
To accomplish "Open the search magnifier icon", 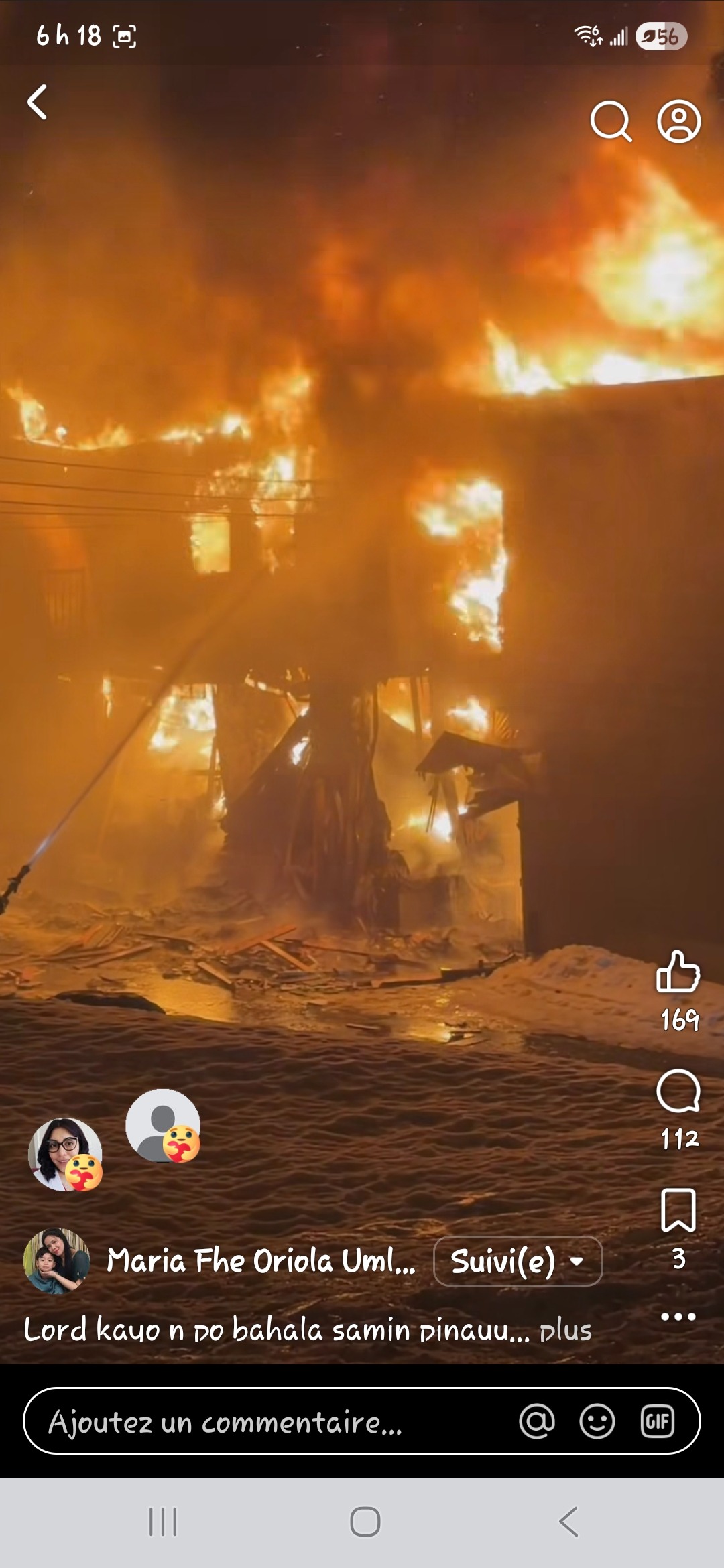I will [x=610, y=122].
